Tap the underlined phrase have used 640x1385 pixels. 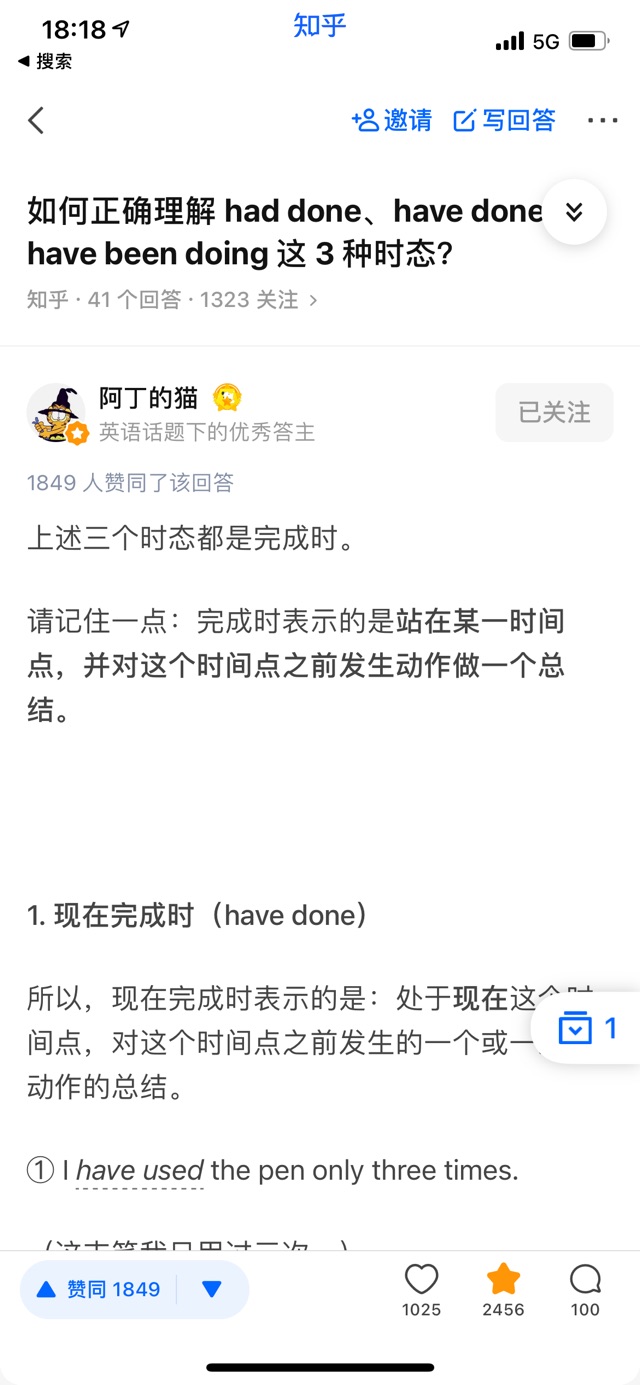pos(140,1170)
